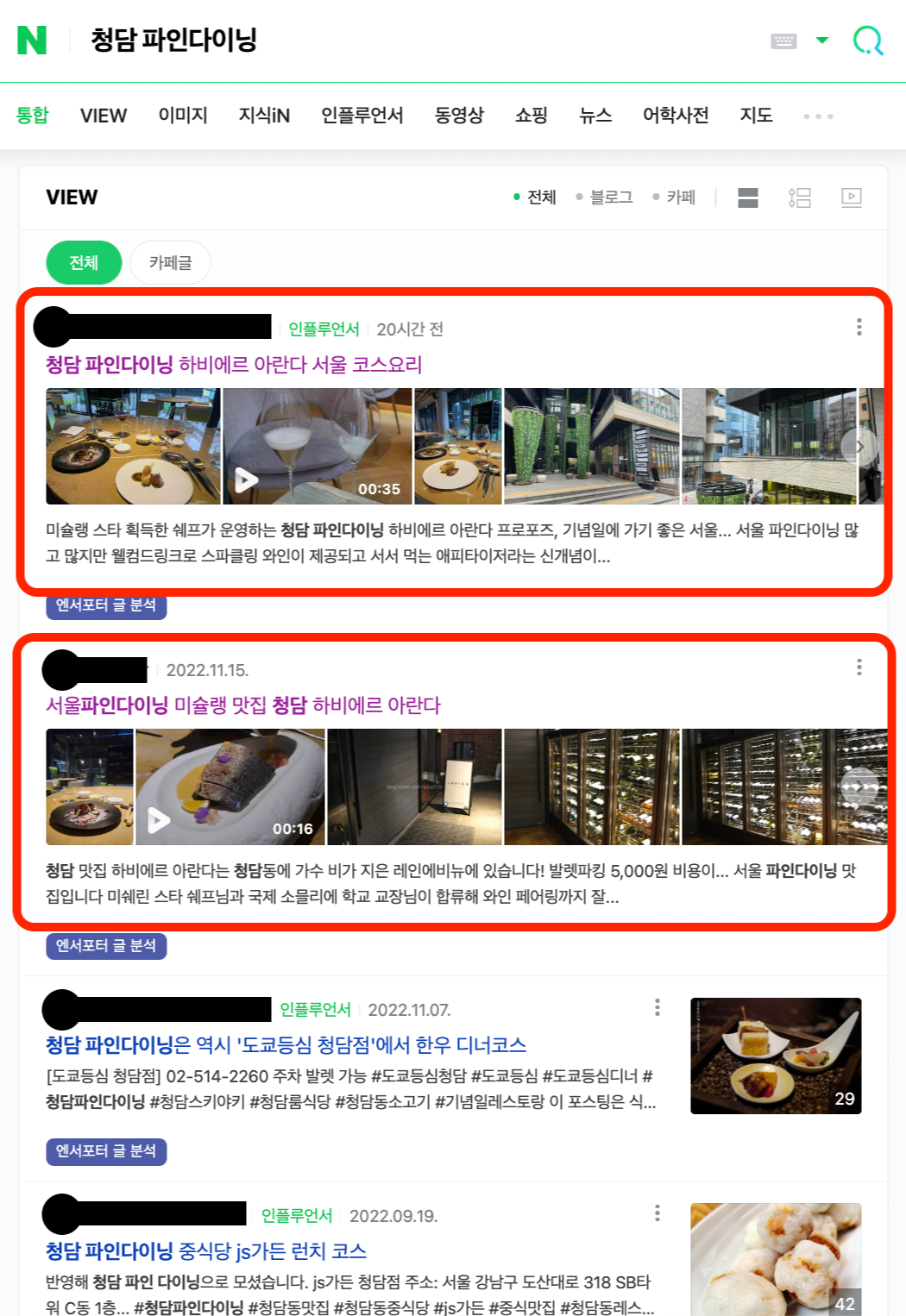Click the green magnifier search icon
Image resolution: width=906 pixels, height=1316 pixels.
tap(868, 40)
